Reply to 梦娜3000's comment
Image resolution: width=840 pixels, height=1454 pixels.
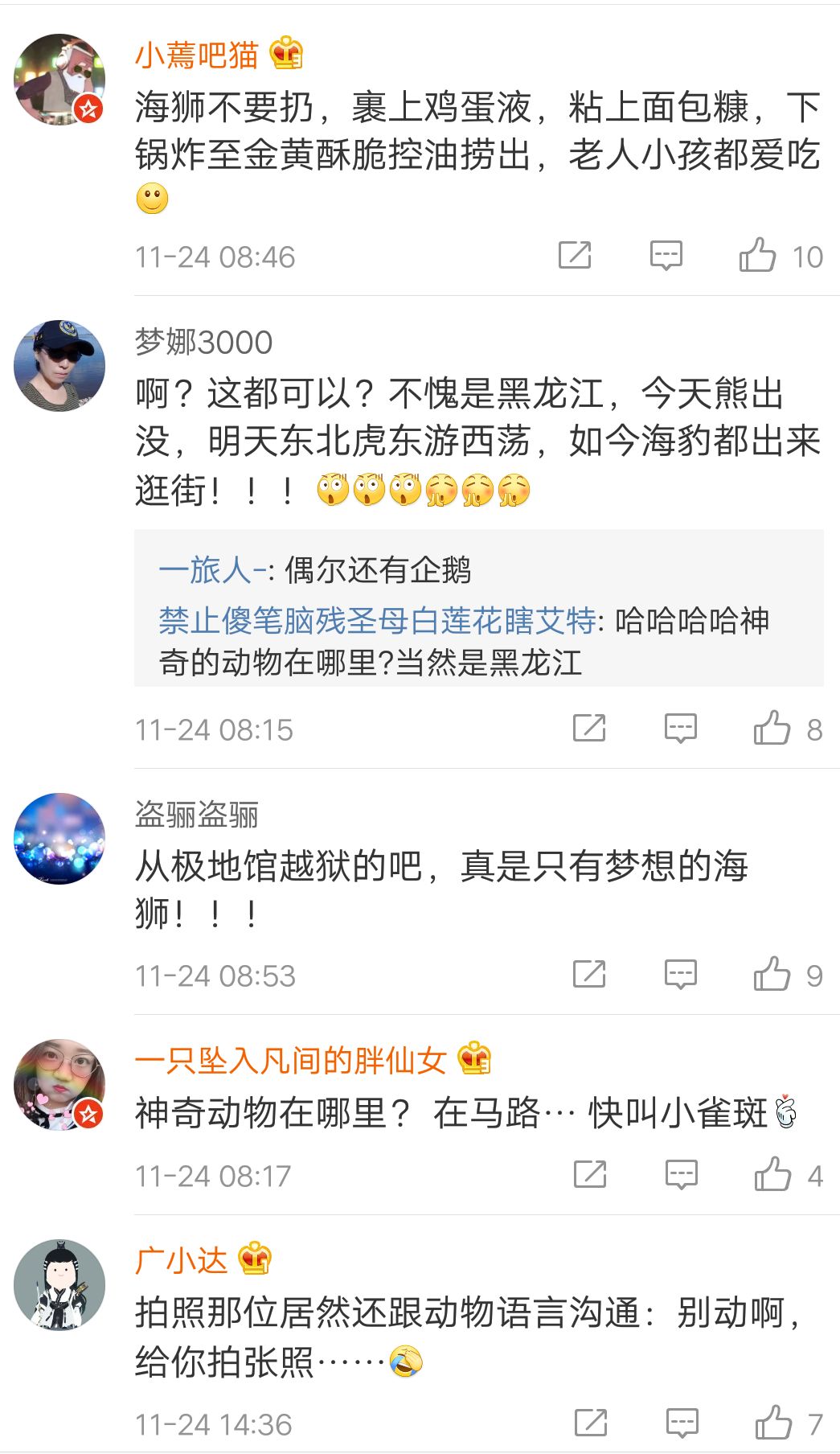[680, 729]
